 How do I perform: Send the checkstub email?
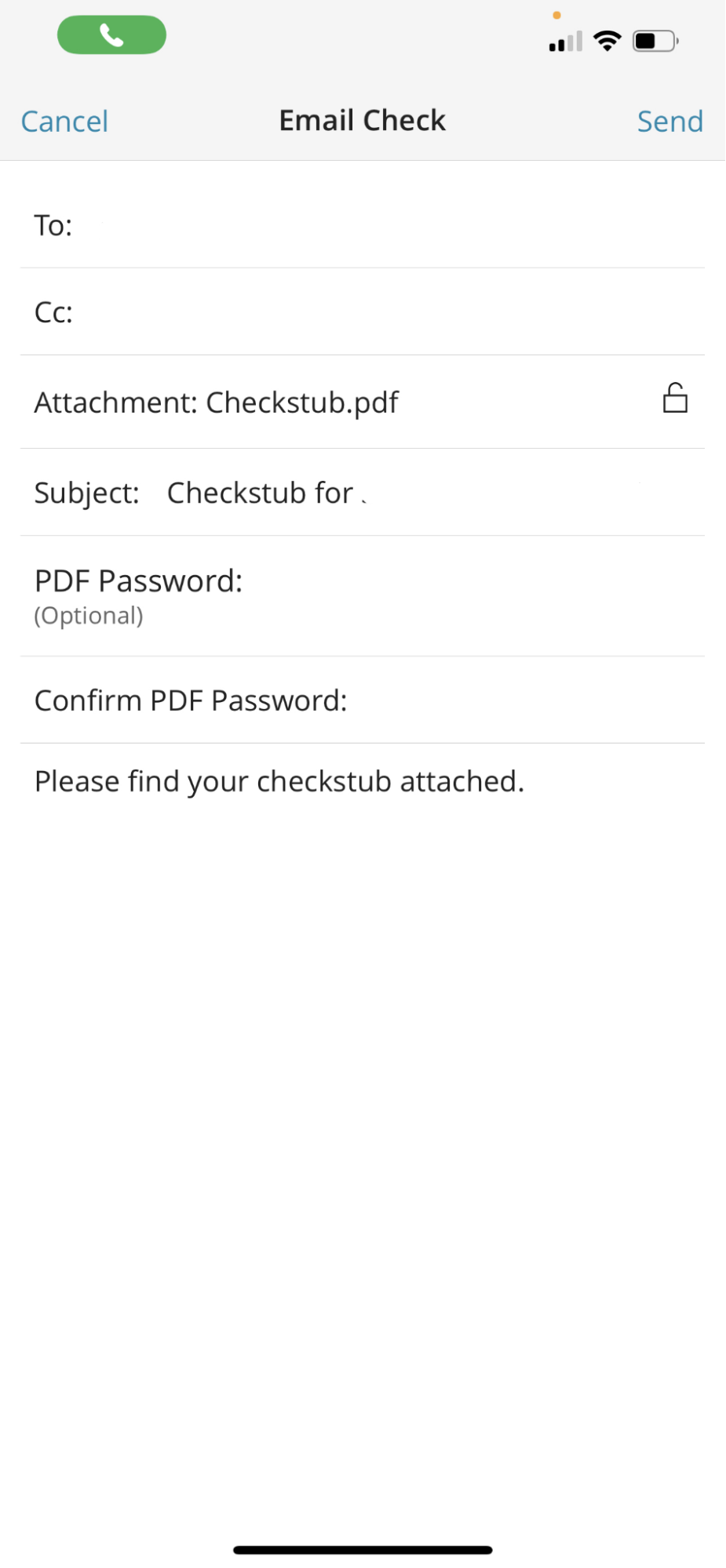pyautogui.click(x=669, y=122)
